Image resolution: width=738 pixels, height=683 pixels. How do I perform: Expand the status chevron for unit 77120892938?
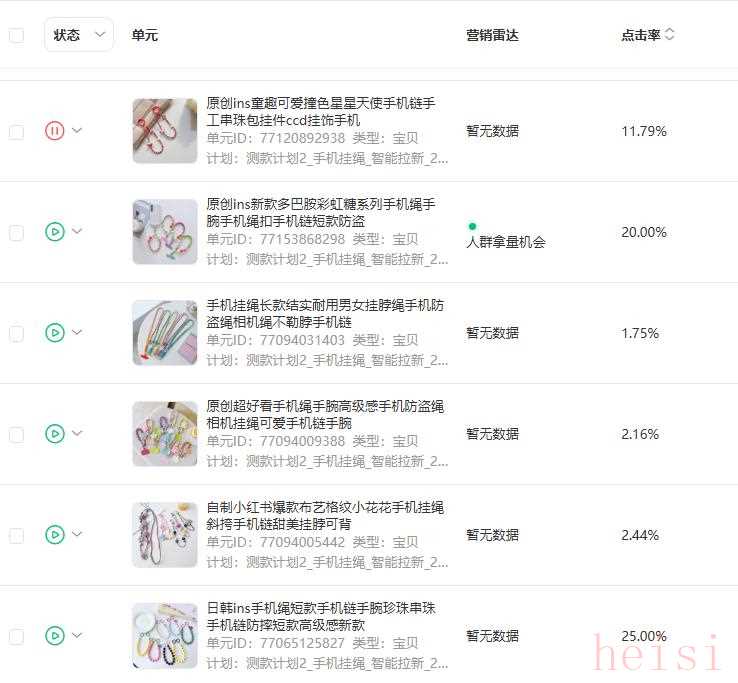pos(77,131)
